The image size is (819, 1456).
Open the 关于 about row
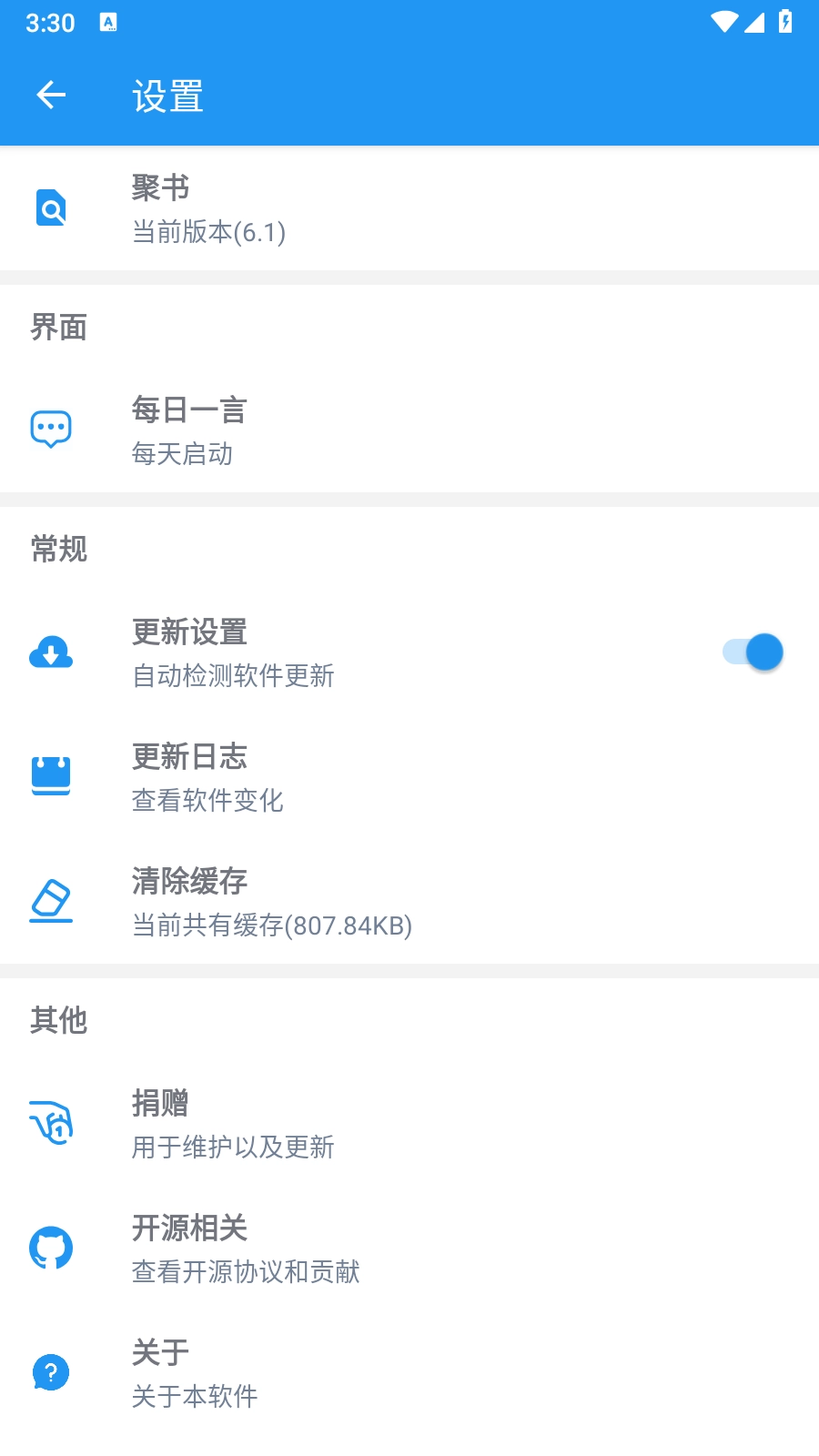[x=409, y=1373]
